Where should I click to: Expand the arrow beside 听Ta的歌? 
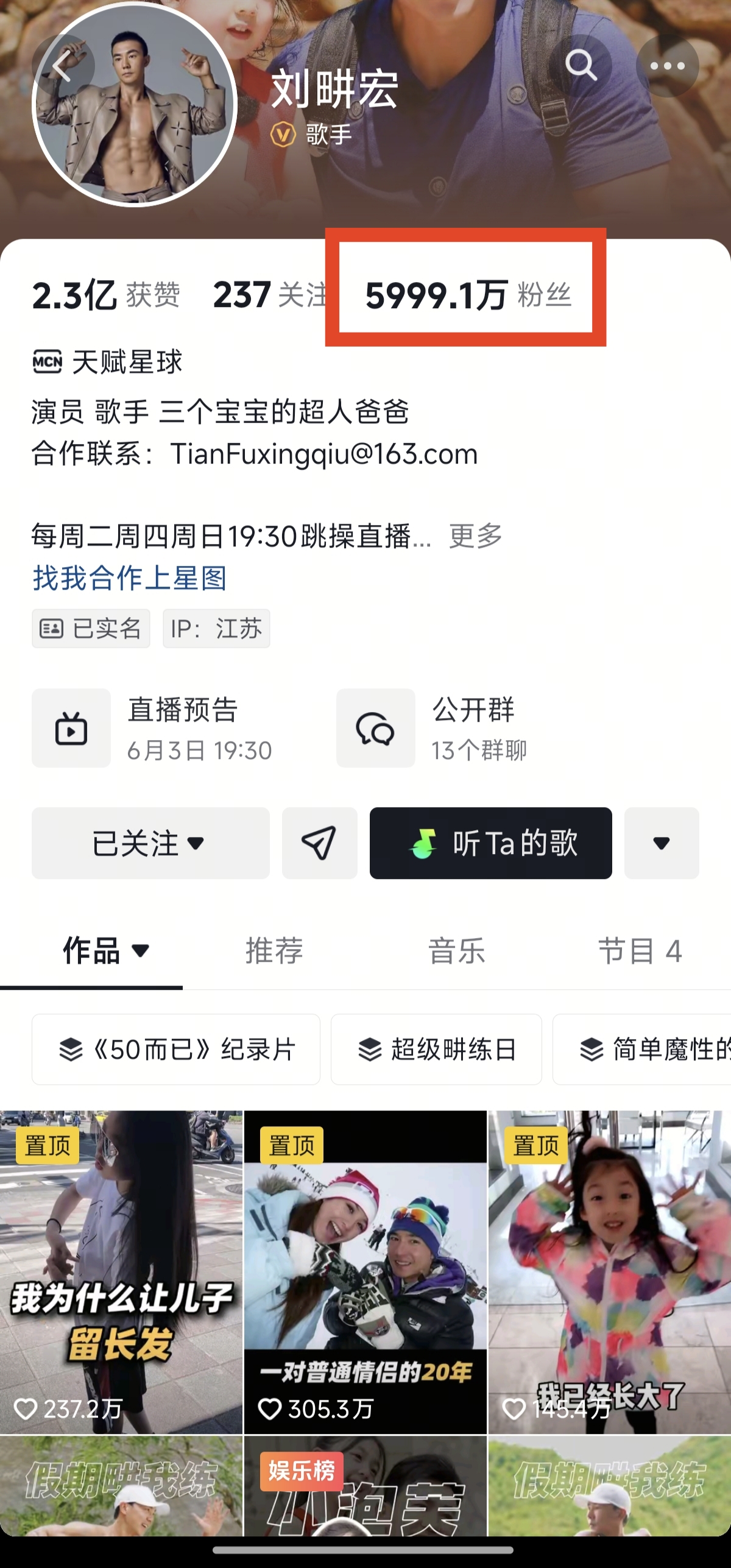point(662,843)
